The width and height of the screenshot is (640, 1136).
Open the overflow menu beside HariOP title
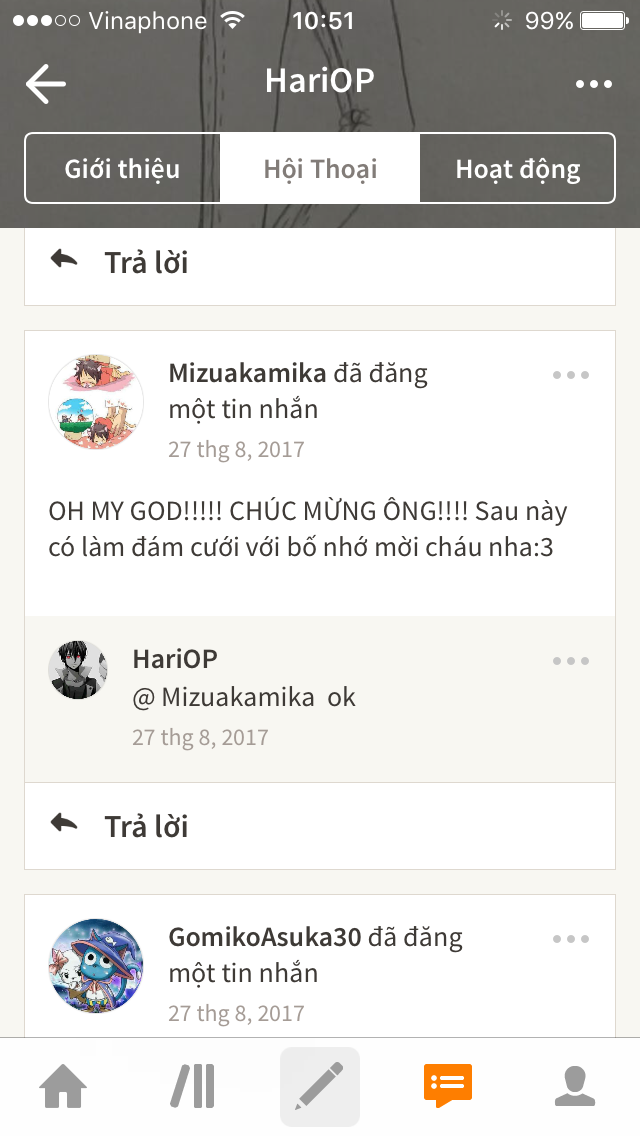click(593, 84)
